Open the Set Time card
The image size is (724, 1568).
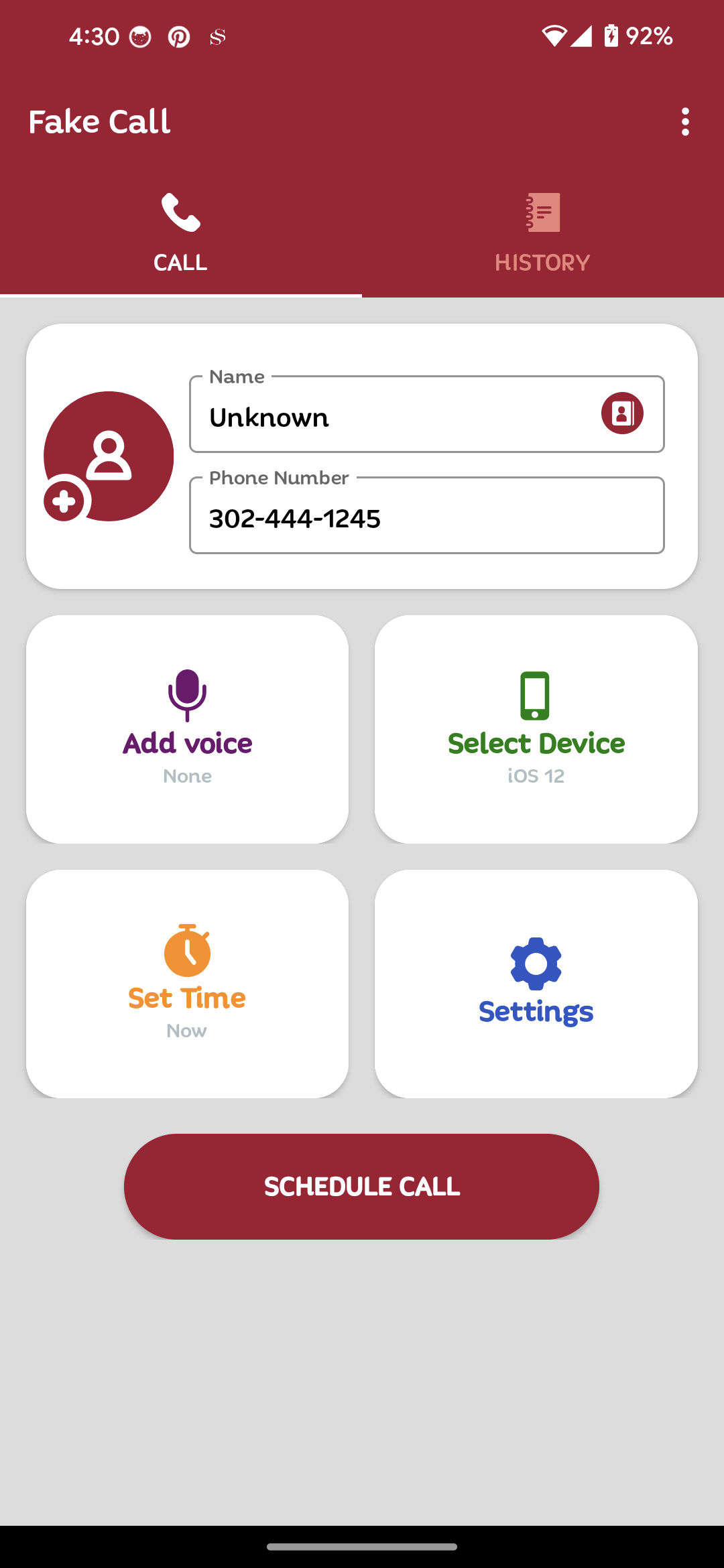pyautogui.click(x=188, y=984)
